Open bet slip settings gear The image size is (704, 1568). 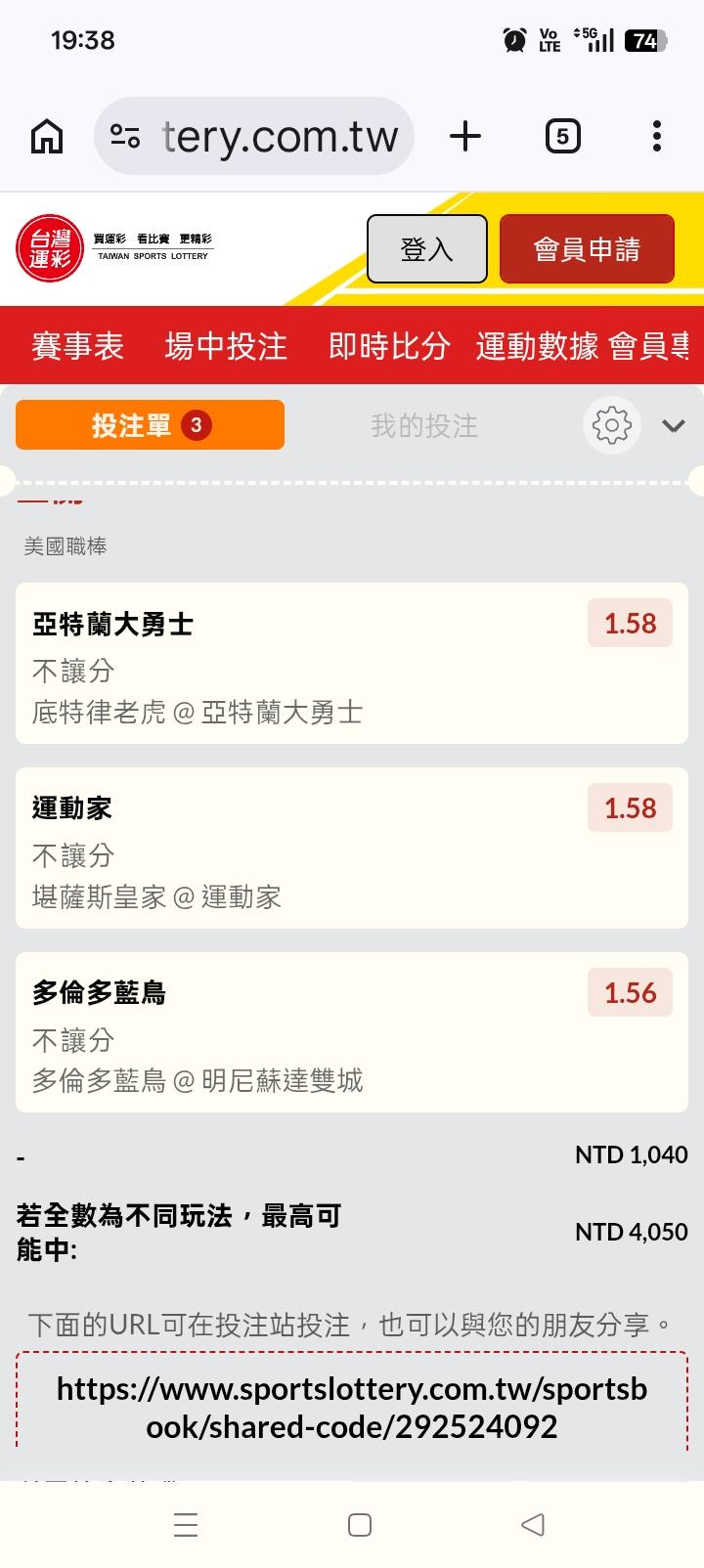(612, 425)
